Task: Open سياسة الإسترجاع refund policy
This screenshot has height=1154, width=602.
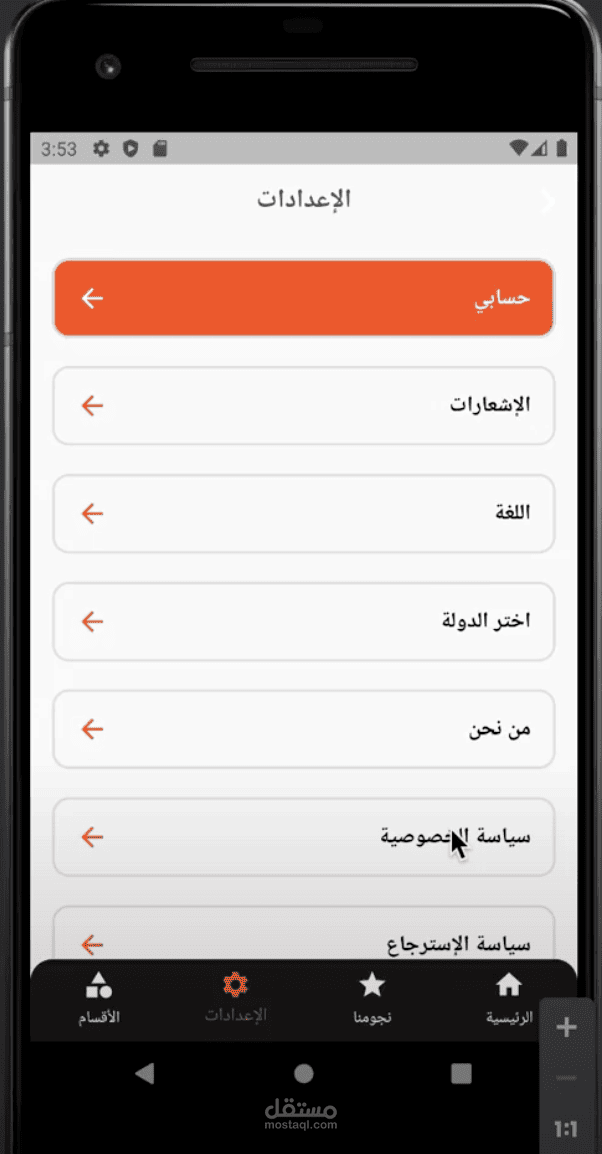Action: pos(303,932)
